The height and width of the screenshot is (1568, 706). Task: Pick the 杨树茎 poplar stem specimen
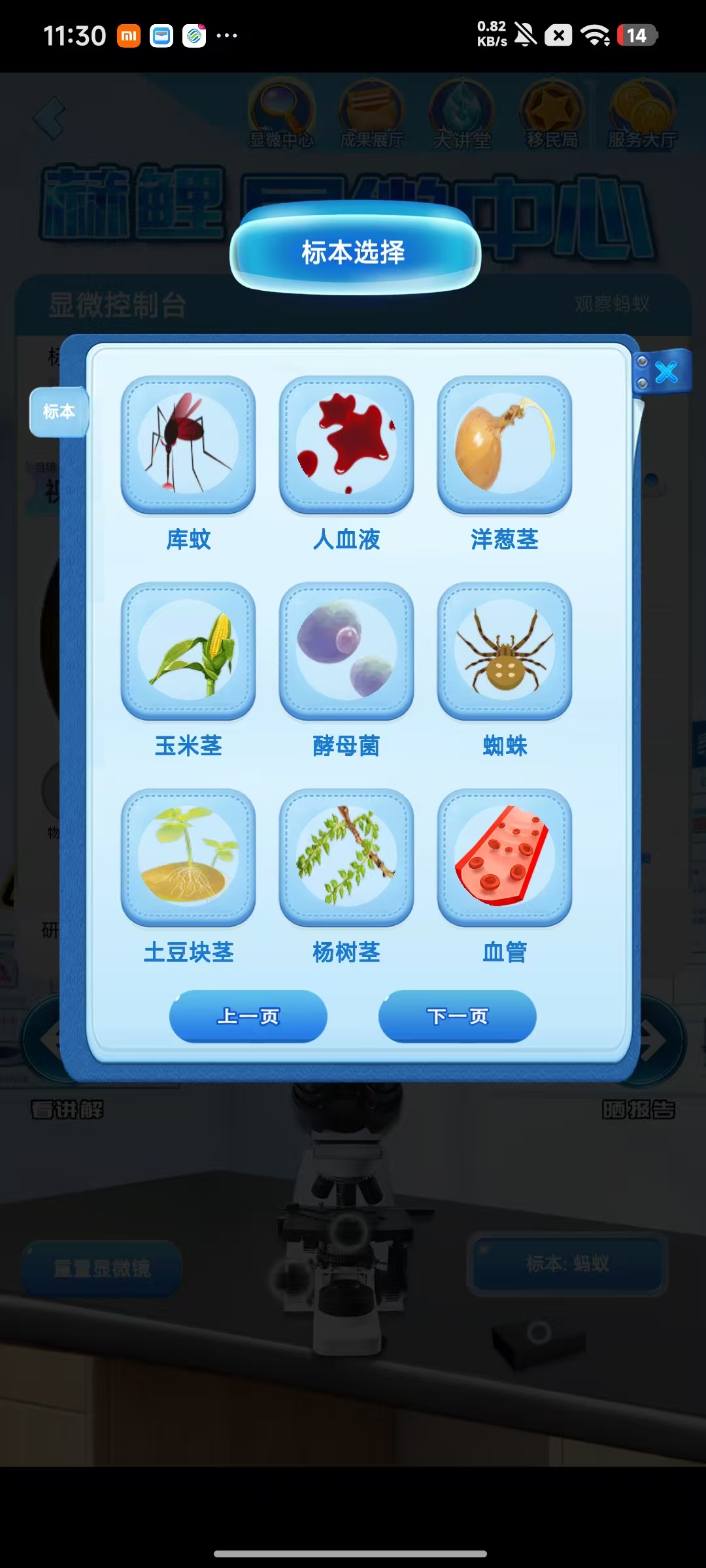[x=346, y=858]
